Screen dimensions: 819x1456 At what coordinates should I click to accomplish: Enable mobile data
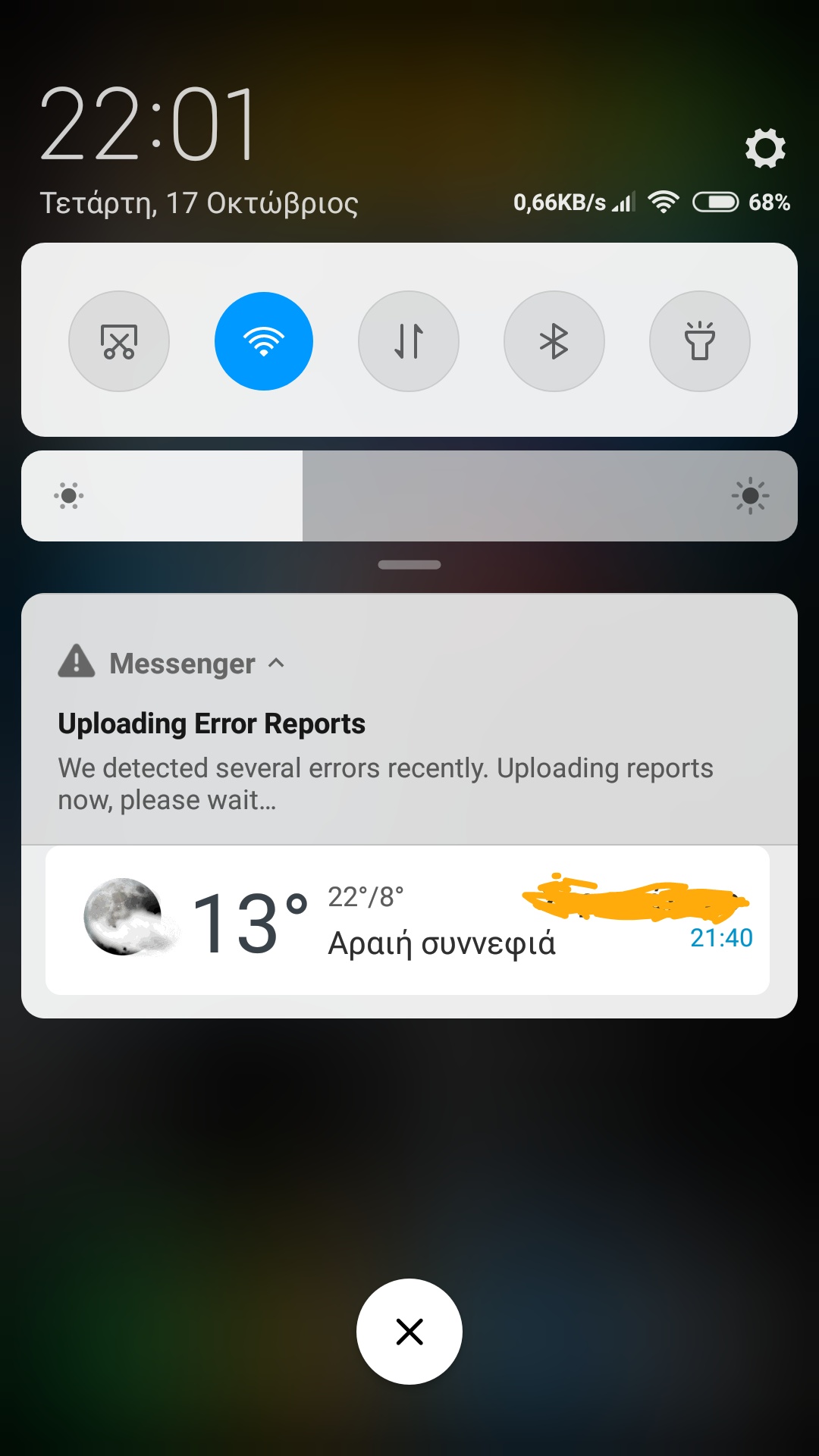409,341
